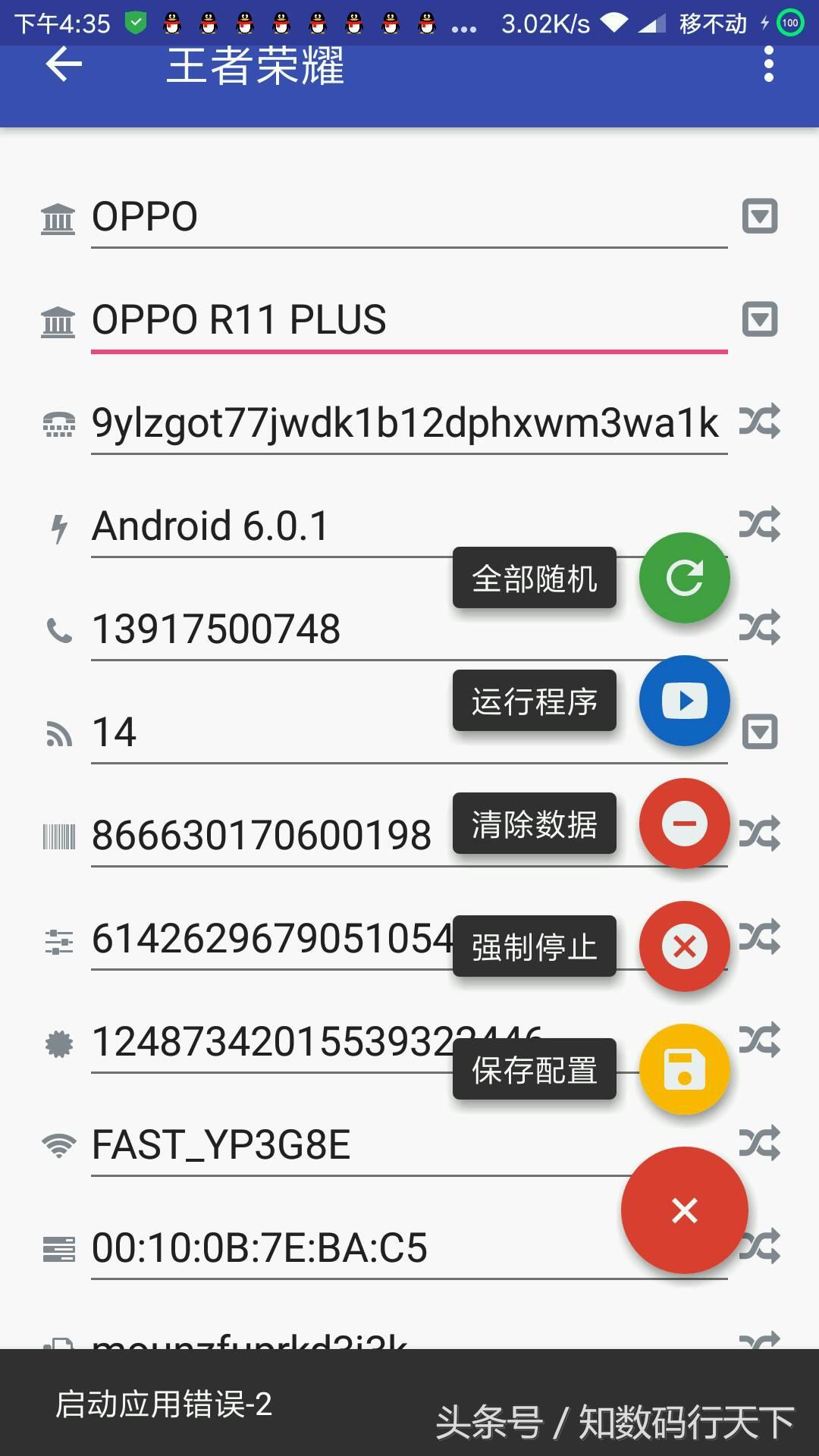Randomize the Android 6.0.1 version
The width and height of the screenshot is (819, 1456).
tap(759, 524)
